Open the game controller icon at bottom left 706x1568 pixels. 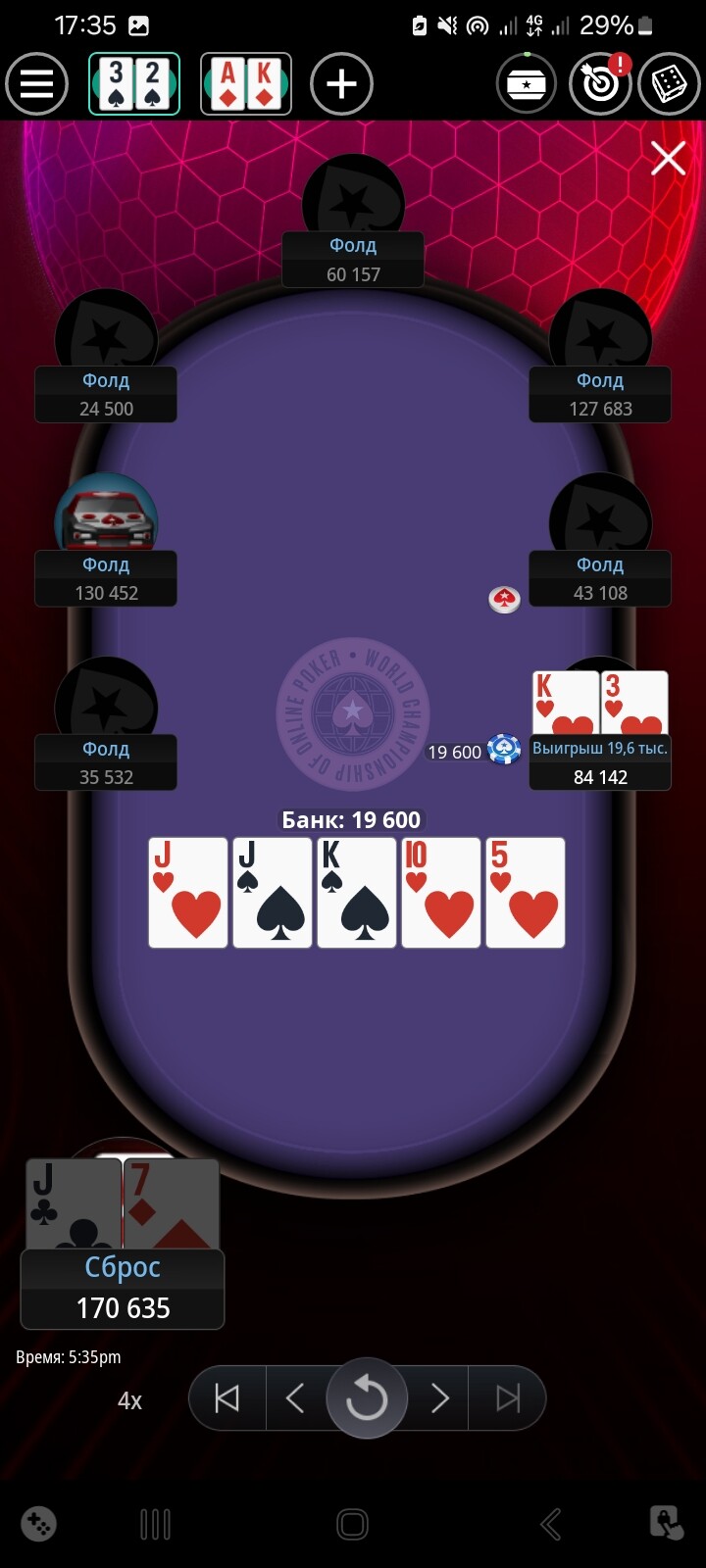38,1524
